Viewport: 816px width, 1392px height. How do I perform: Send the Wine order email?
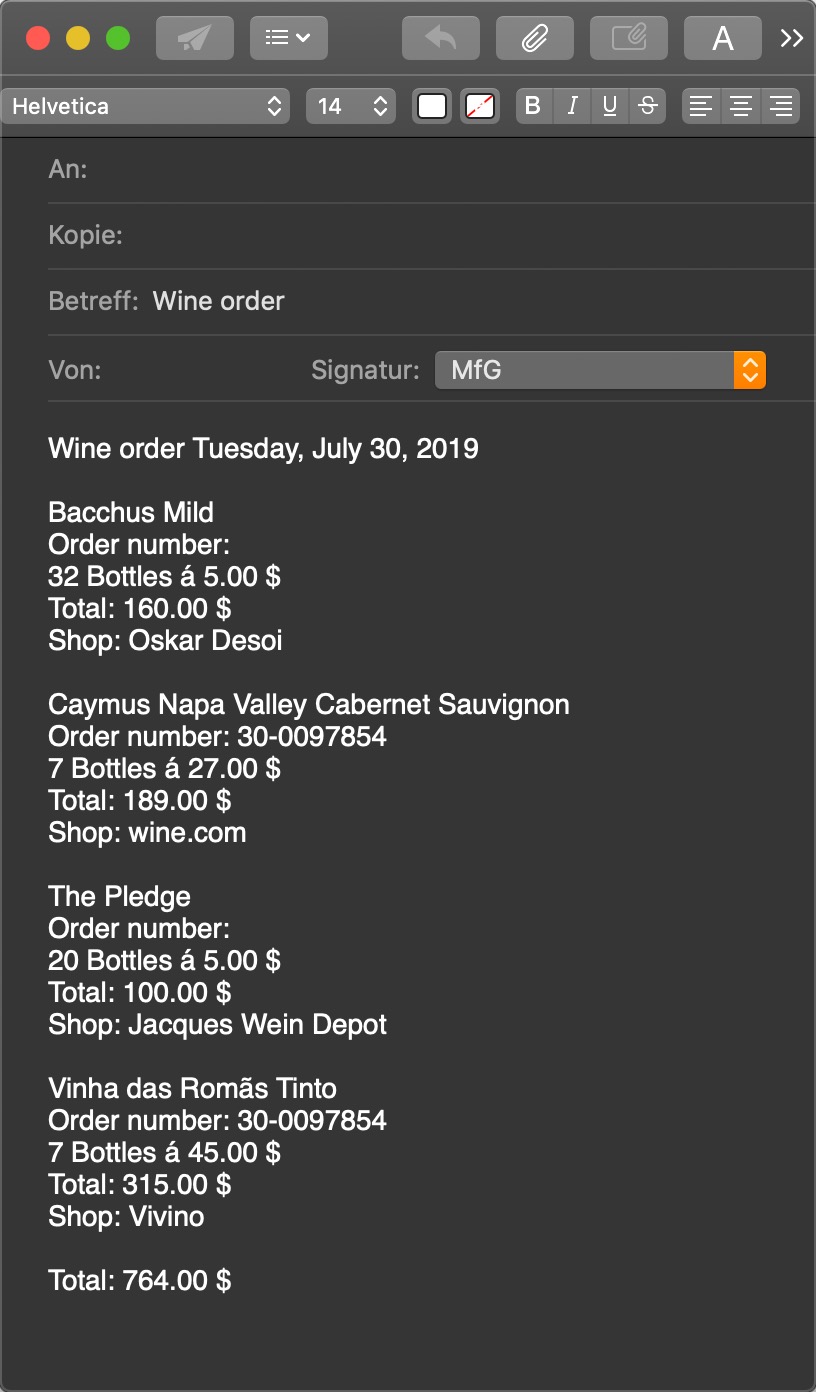coord(195,39)
